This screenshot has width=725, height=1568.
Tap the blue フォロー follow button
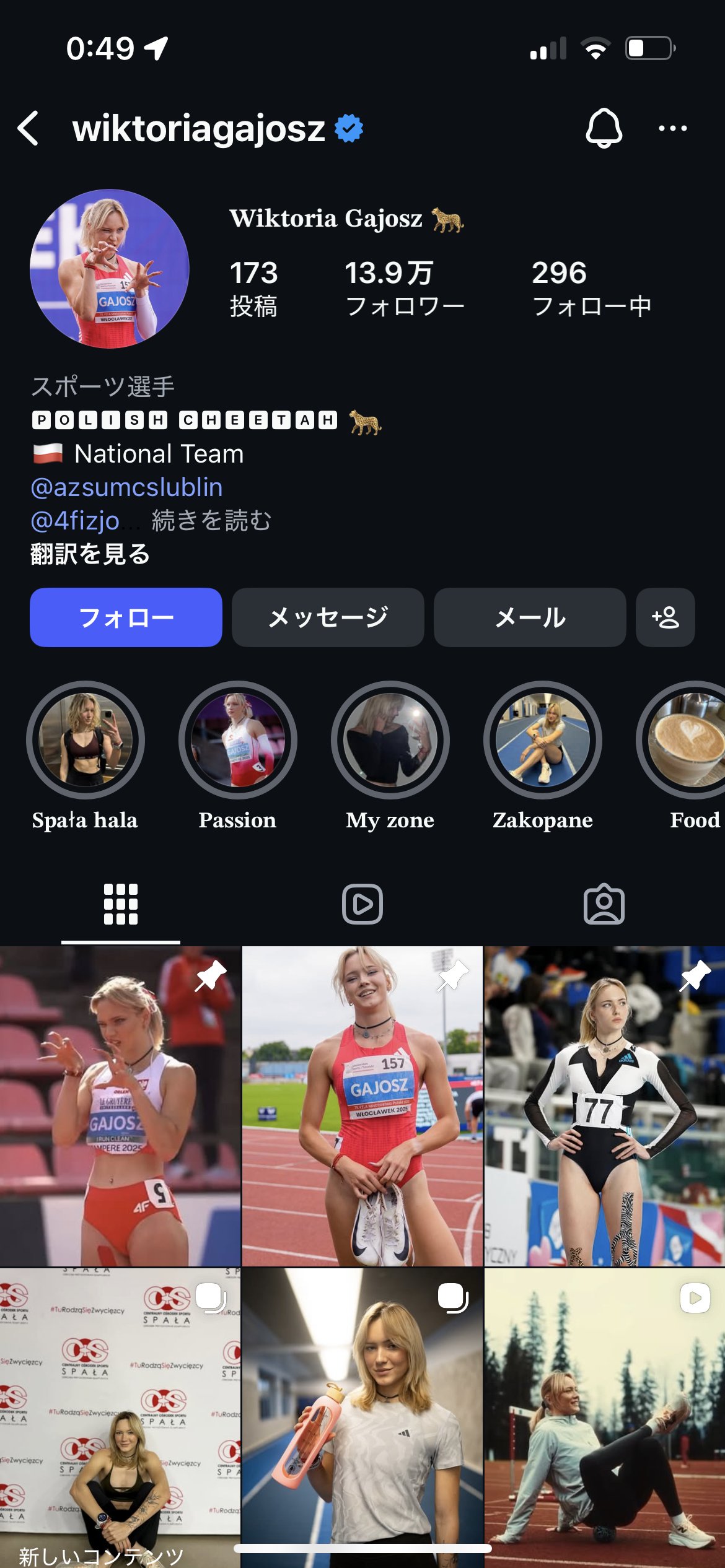(126, 617)
